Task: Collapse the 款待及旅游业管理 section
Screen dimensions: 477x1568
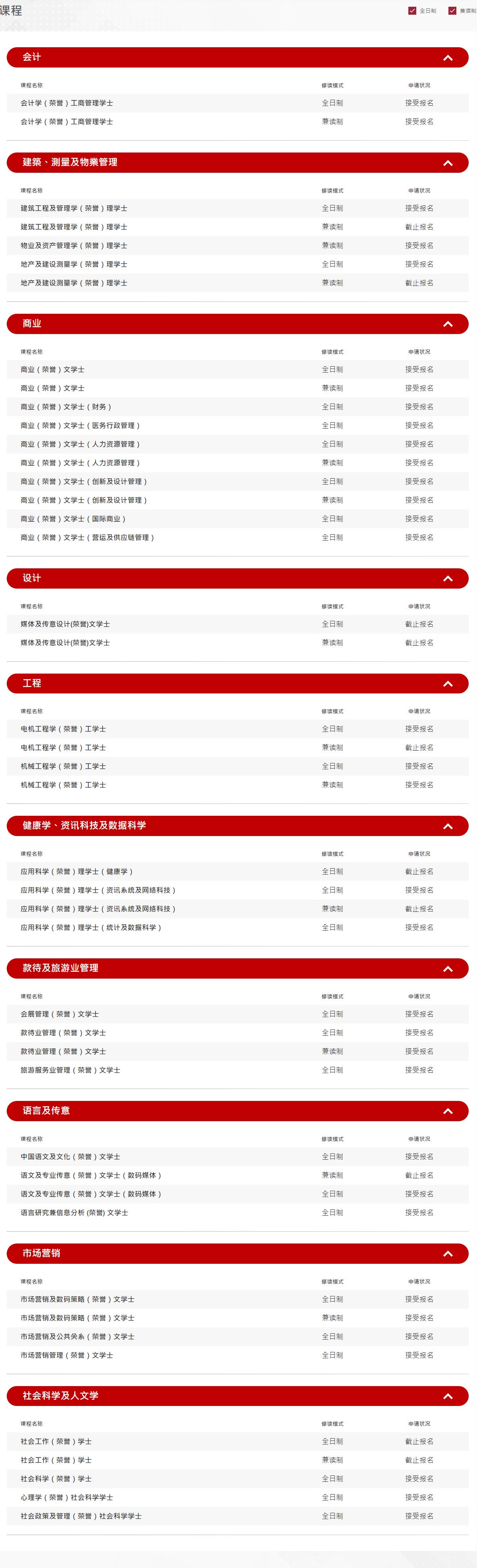Action: coord(448,969)
